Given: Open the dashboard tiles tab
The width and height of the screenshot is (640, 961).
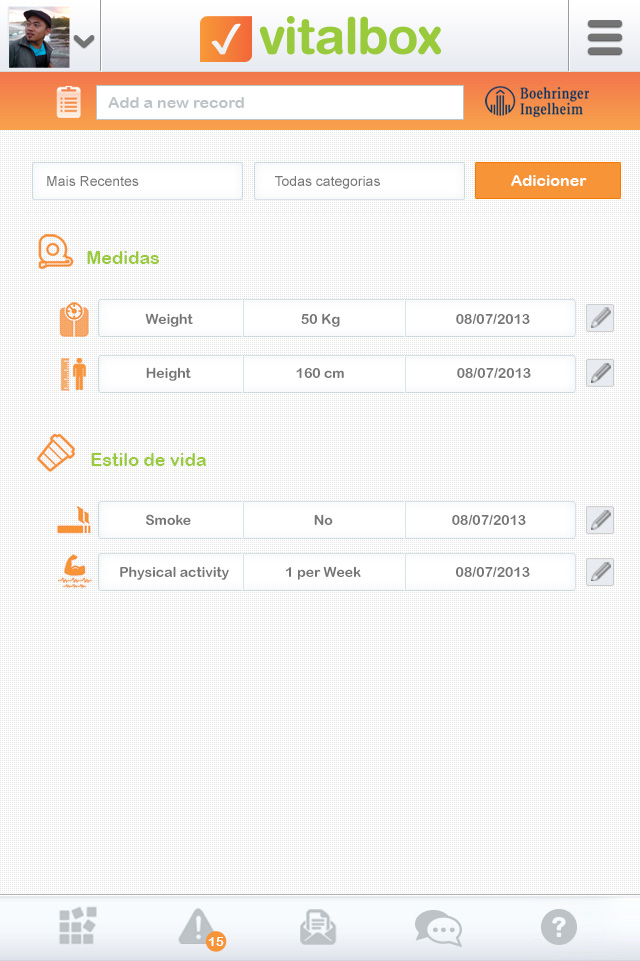Looking at the screenshot, I should pyautogui.click(x=78, y=927).
